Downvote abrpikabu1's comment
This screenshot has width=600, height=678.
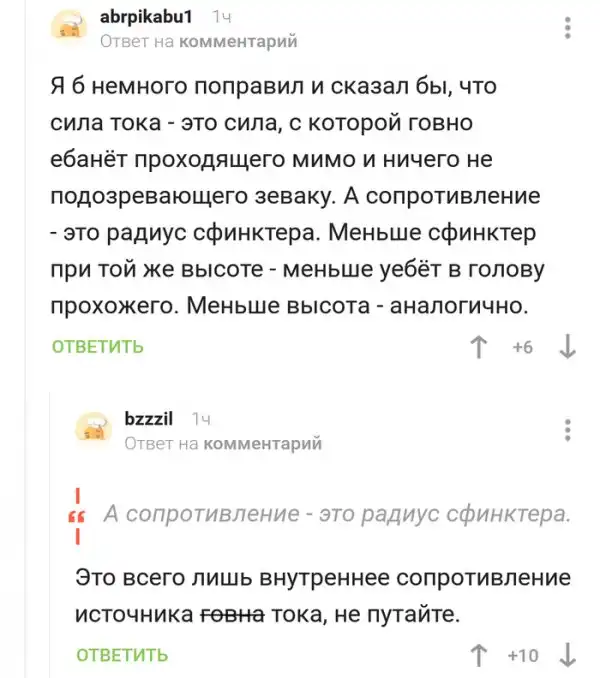tap(568, 347)
